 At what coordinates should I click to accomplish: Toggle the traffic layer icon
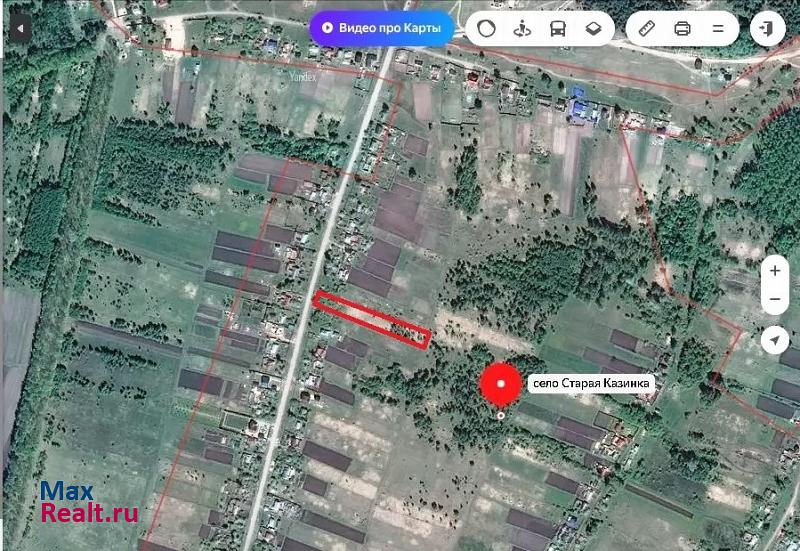pos(486,28)
